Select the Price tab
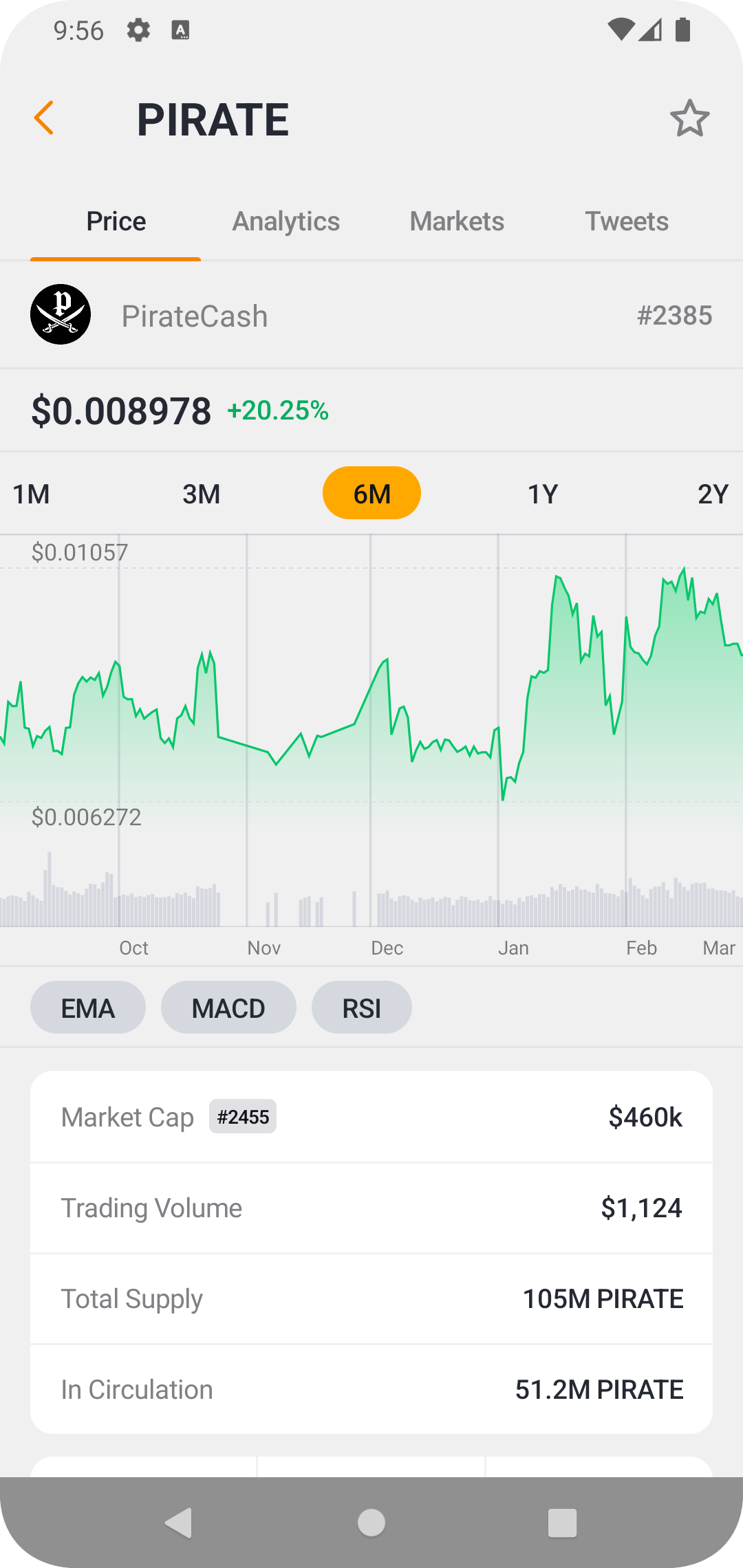 pyautogui.click(x=116, y=221)
